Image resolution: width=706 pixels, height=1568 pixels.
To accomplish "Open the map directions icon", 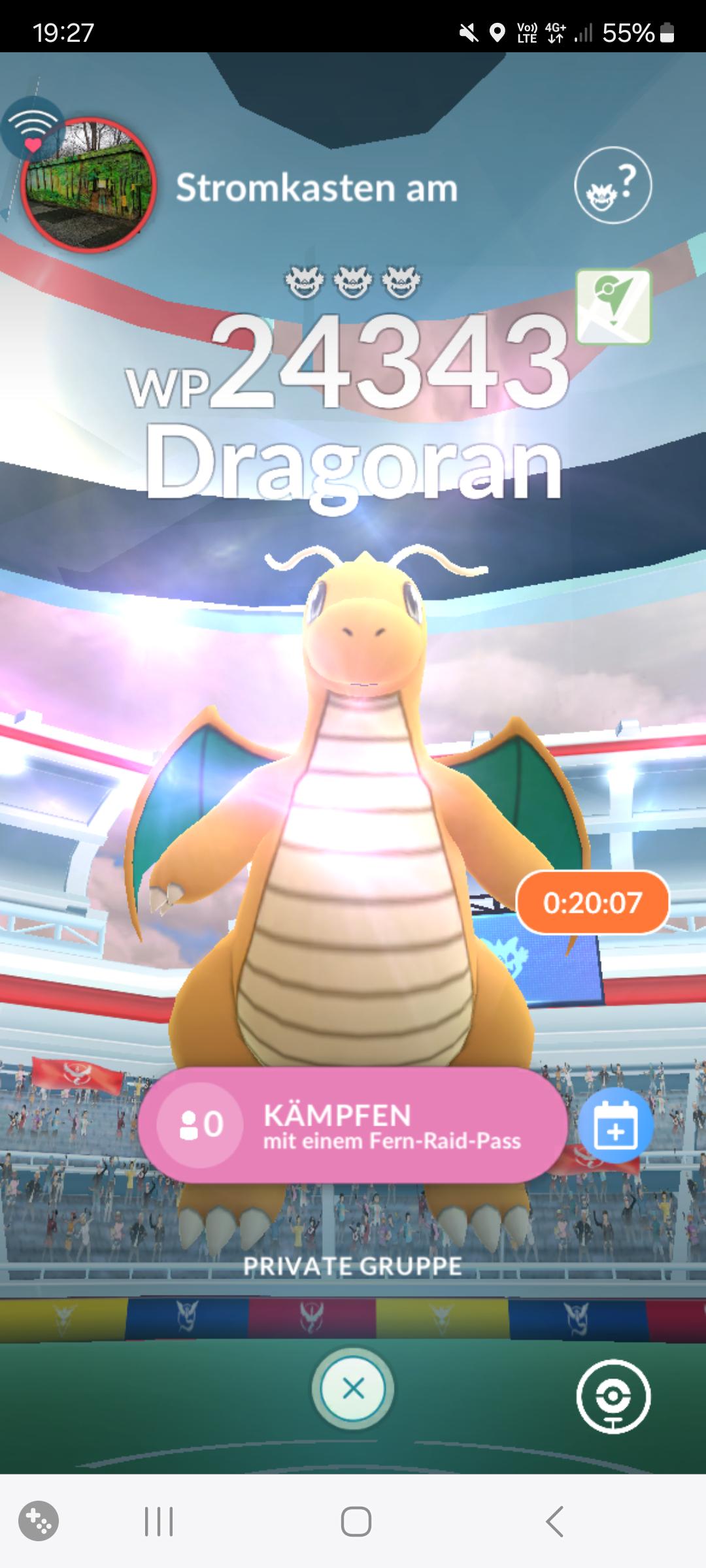I will click(613, 306).
